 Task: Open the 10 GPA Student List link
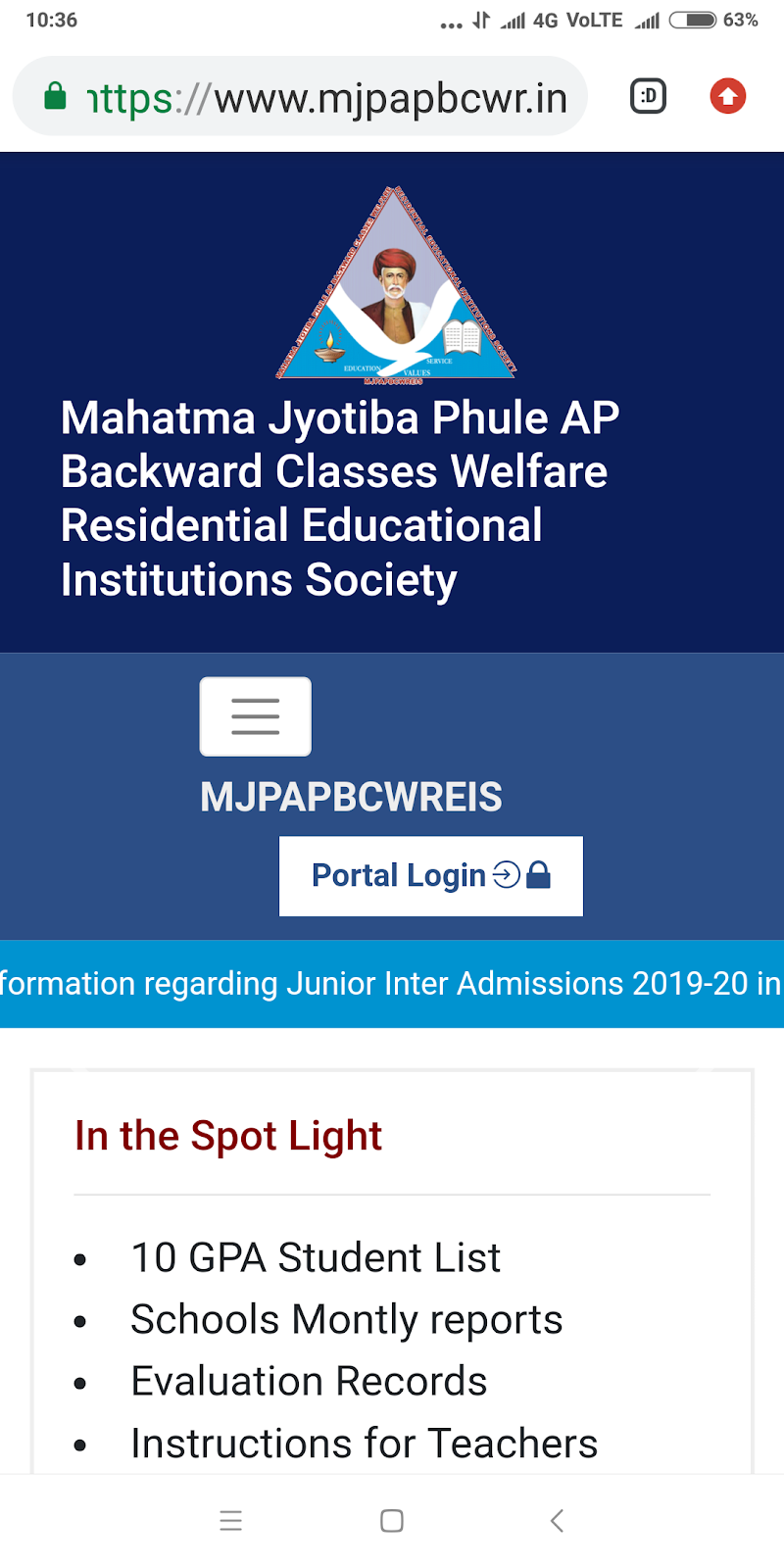316,1257
